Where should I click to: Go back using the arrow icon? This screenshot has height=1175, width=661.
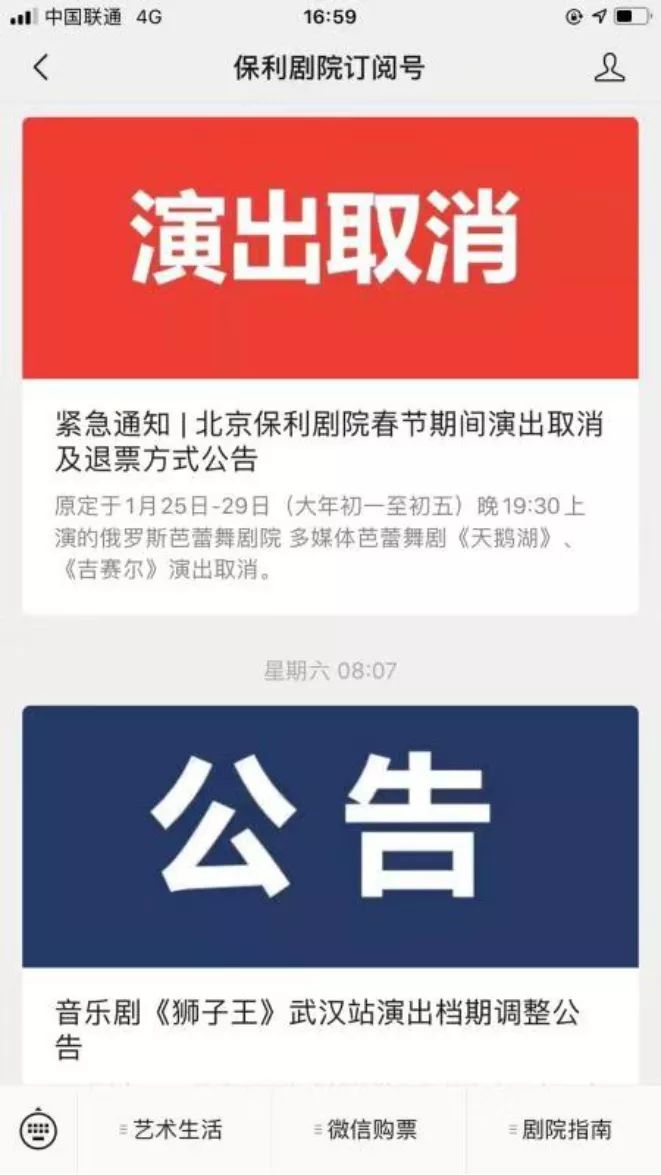(x=40, y=68)
